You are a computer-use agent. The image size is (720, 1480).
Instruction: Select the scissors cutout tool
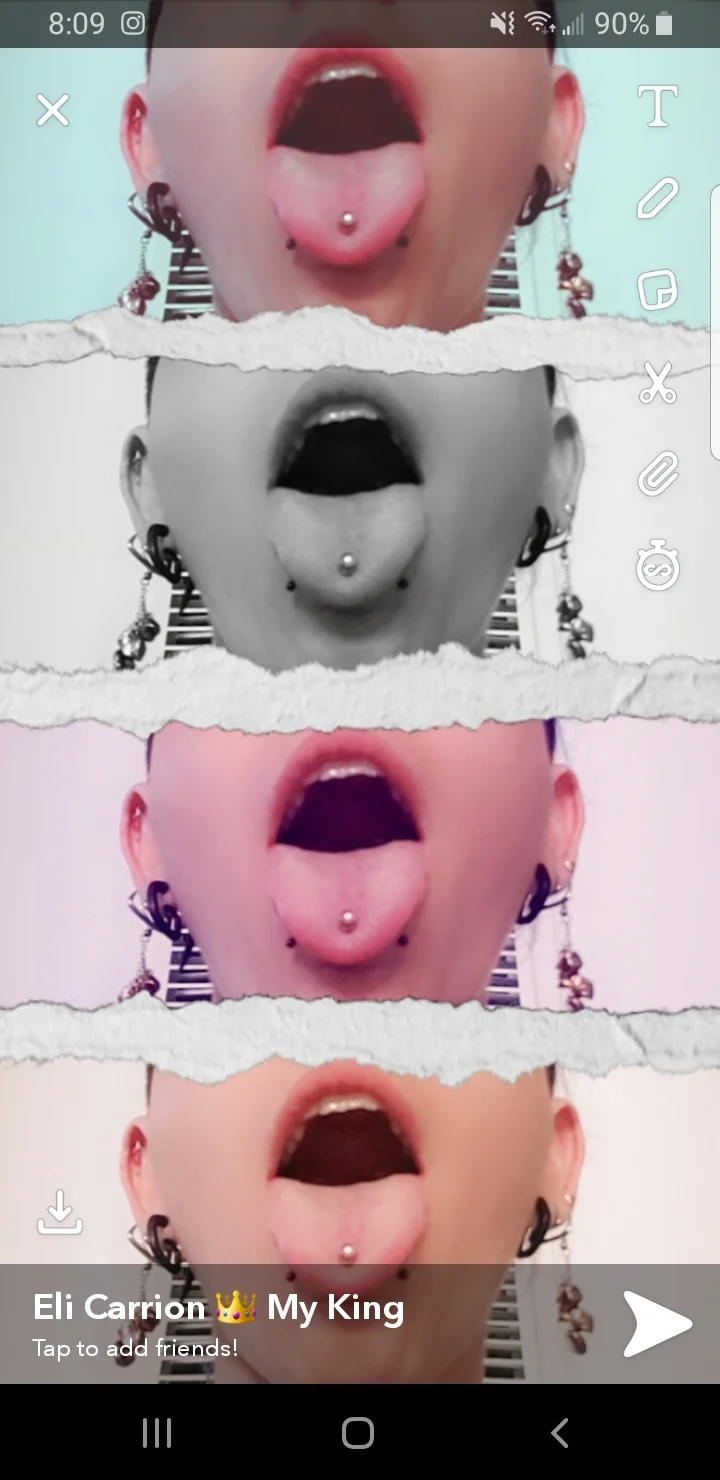(x=657, y=382)
